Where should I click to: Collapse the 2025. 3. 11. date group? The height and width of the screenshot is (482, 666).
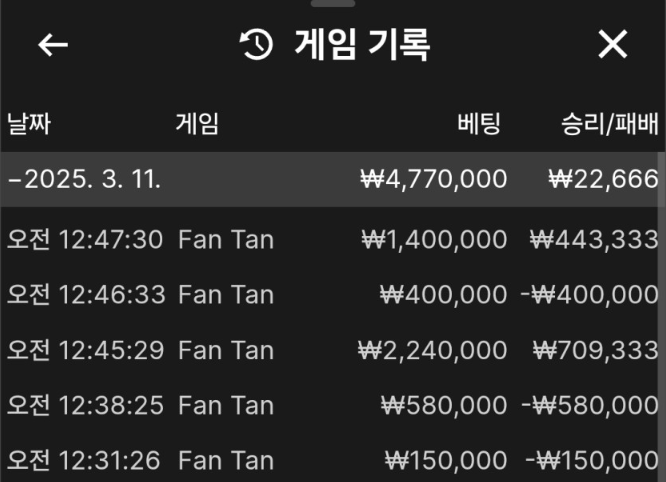pos(85,180)
